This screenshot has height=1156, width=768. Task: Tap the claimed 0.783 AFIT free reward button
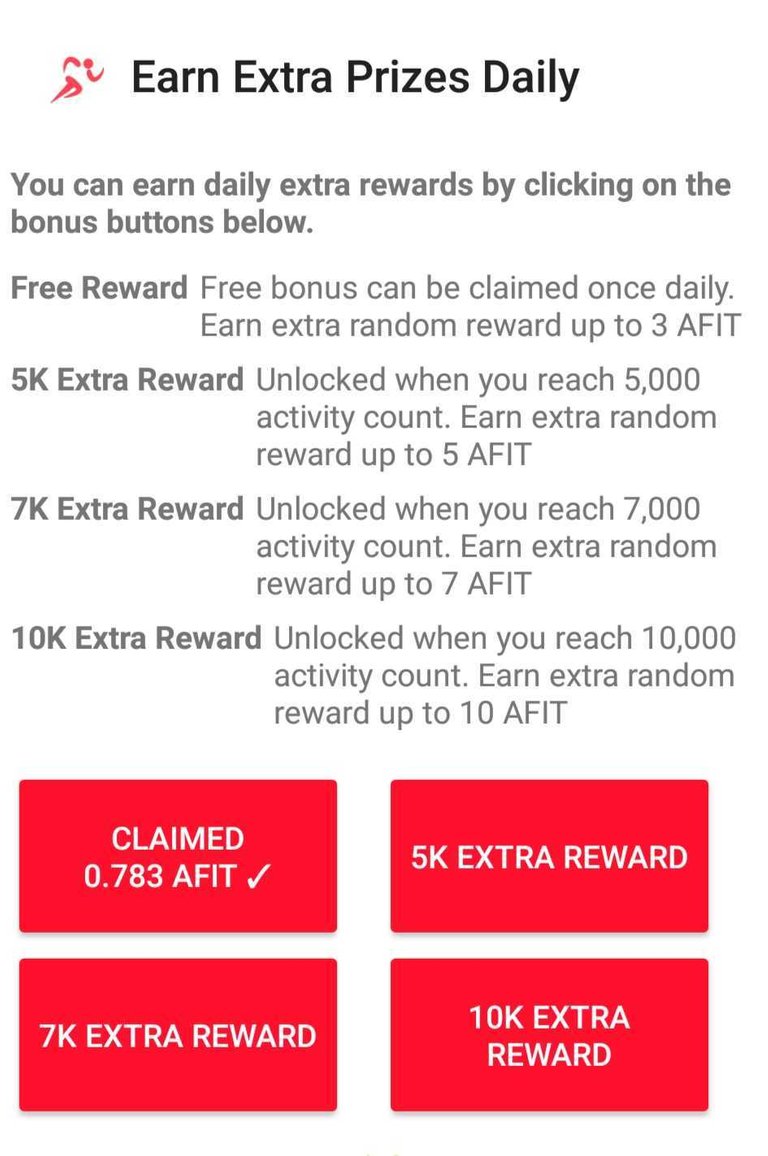tap(178, 856)
